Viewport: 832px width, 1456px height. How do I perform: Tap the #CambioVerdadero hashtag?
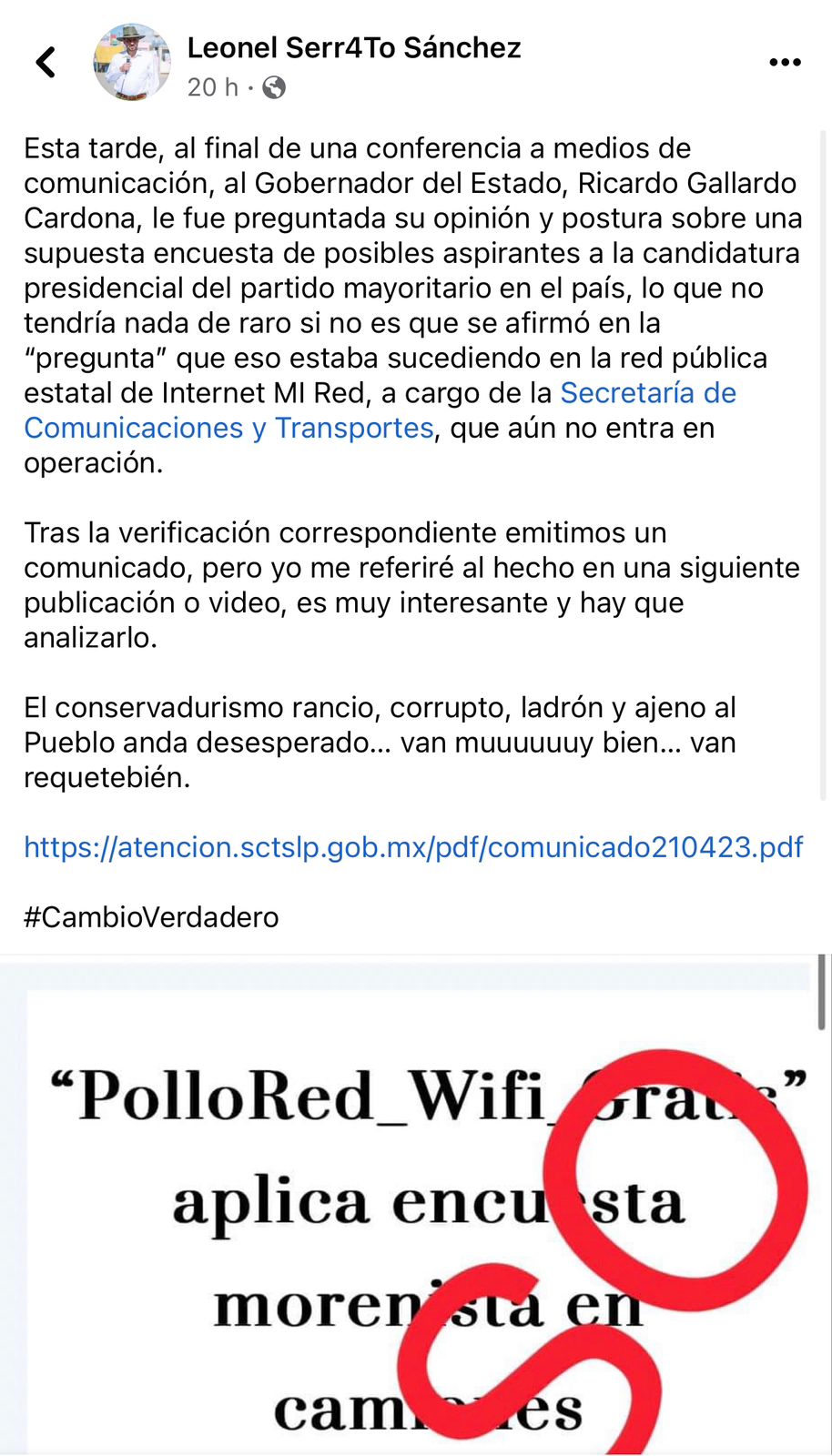151,916
